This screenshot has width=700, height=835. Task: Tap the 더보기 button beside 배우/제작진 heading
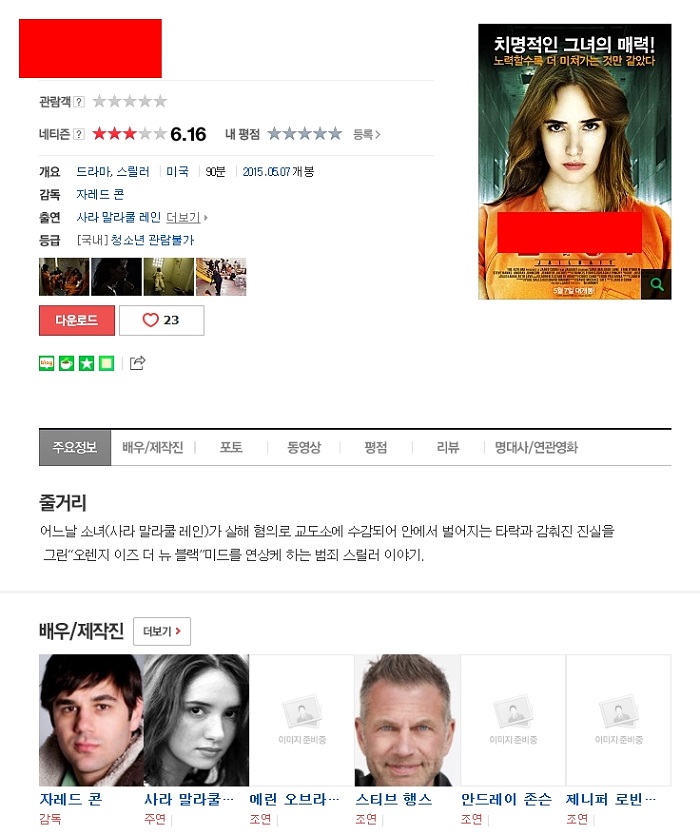tap(162, 631)
